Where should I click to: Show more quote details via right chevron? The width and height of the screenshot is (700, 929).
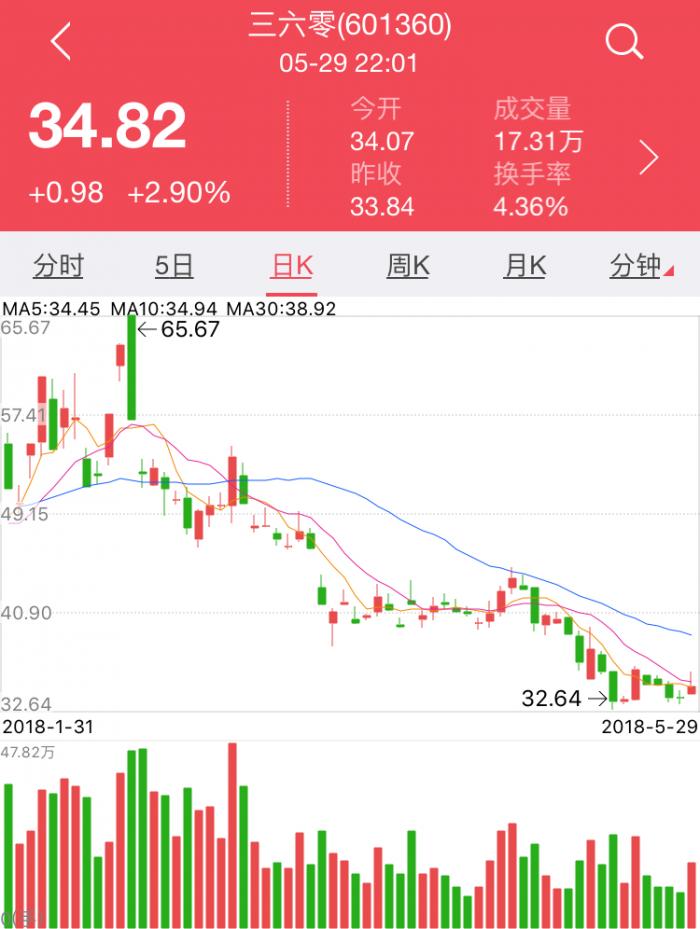point(649,157)
